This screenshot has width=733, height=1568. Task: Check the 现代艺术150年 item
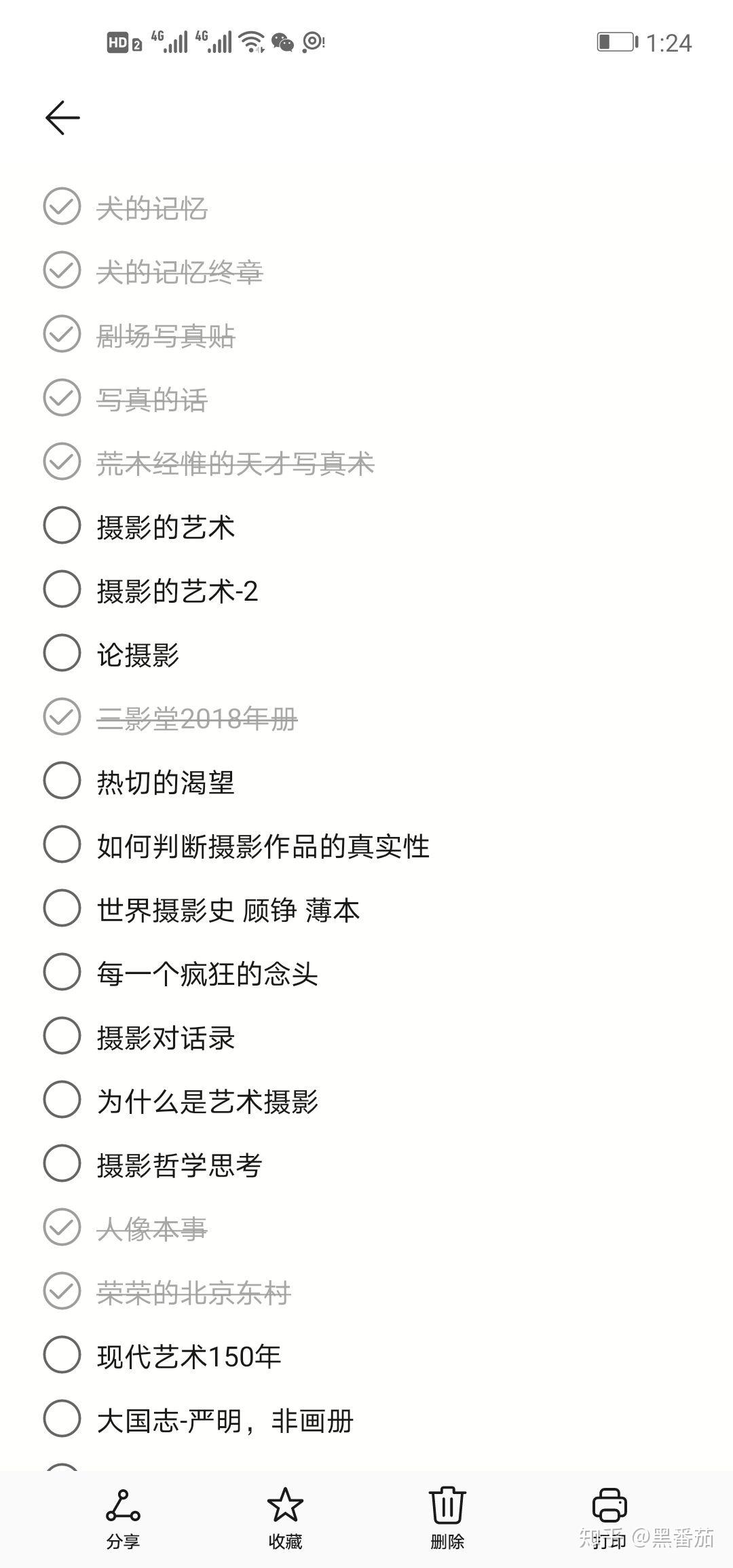click(x=62, y=1354)
